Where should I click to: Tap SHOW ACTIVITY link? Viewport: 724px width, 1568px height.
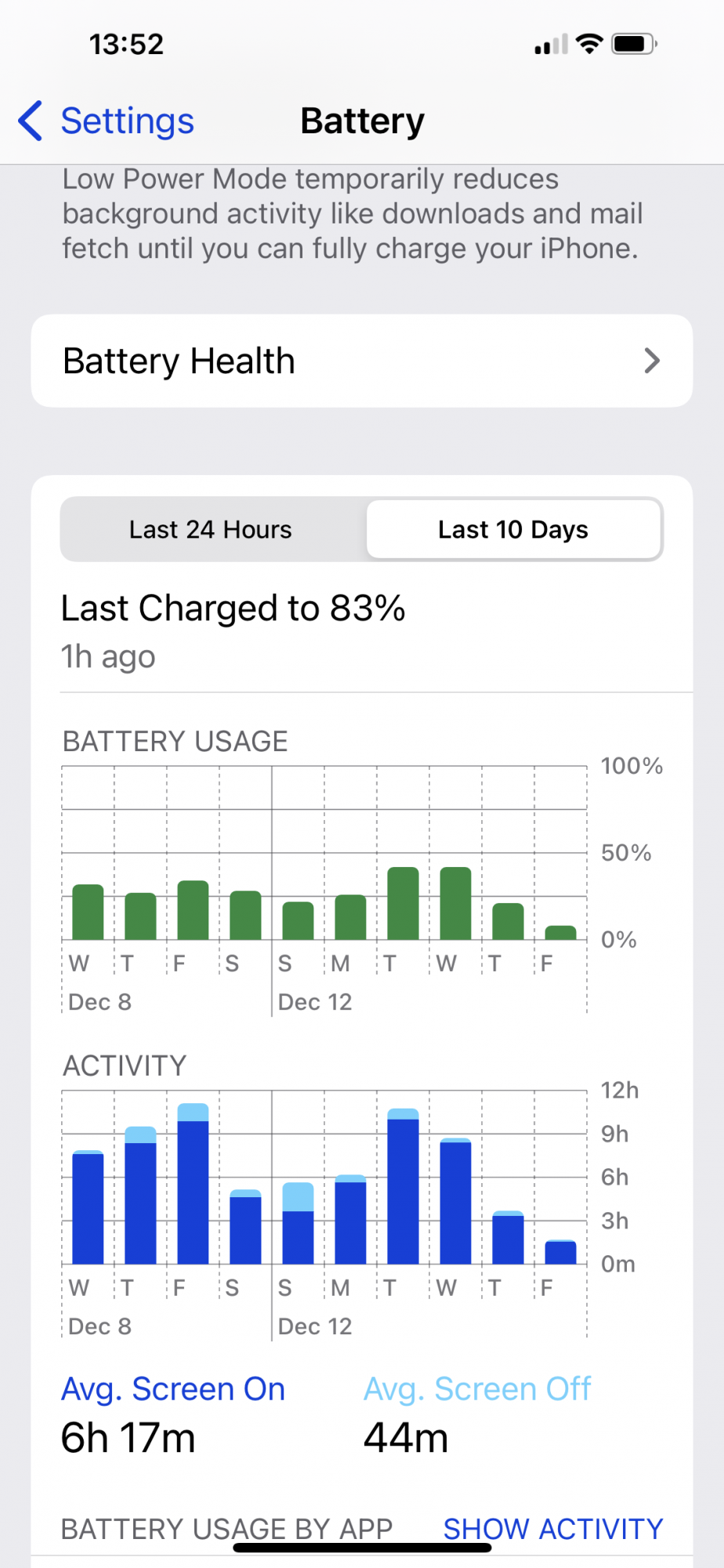[x=552, y=1528]
